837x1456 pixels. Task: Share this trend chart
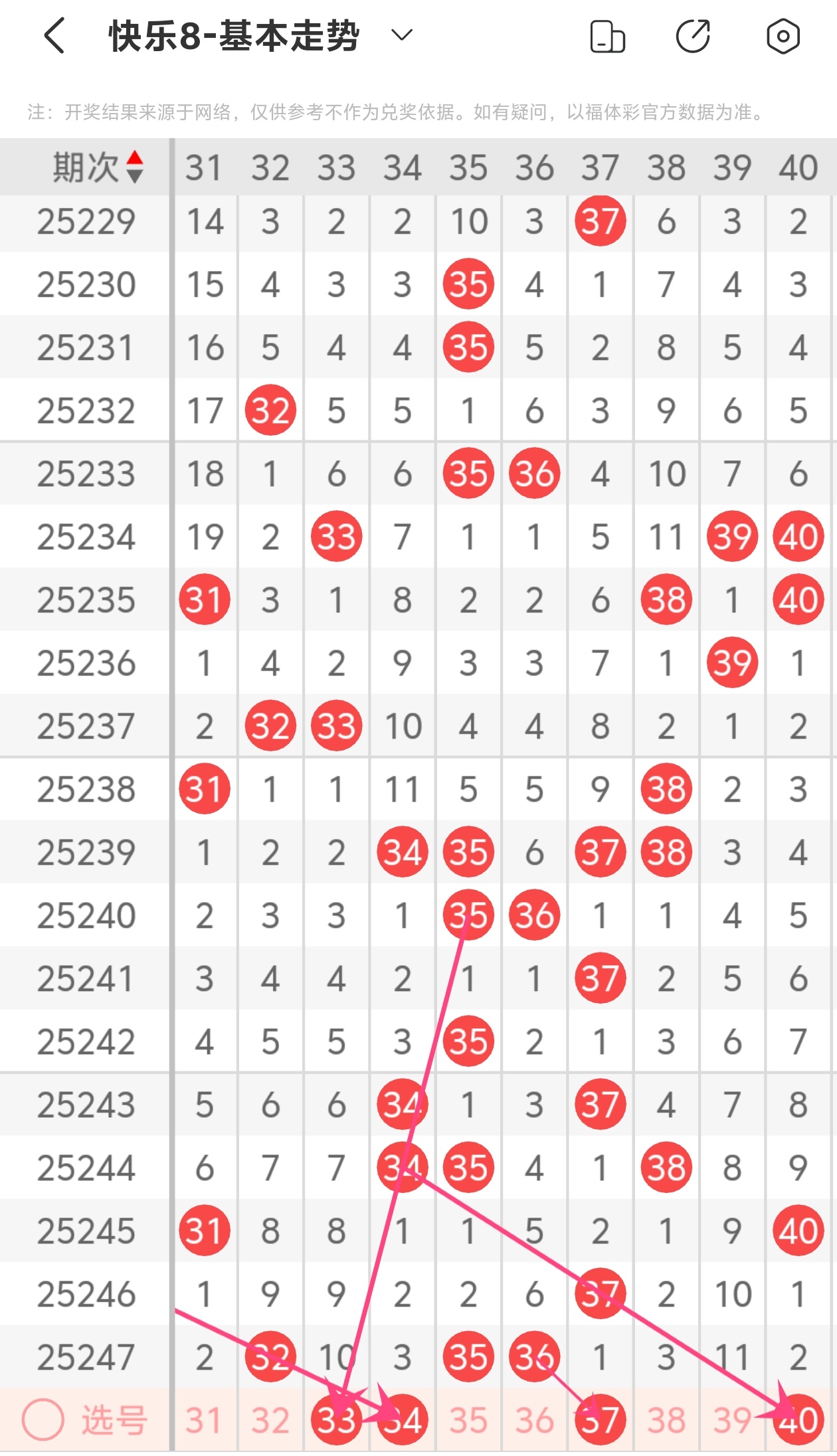click(693, 37)
